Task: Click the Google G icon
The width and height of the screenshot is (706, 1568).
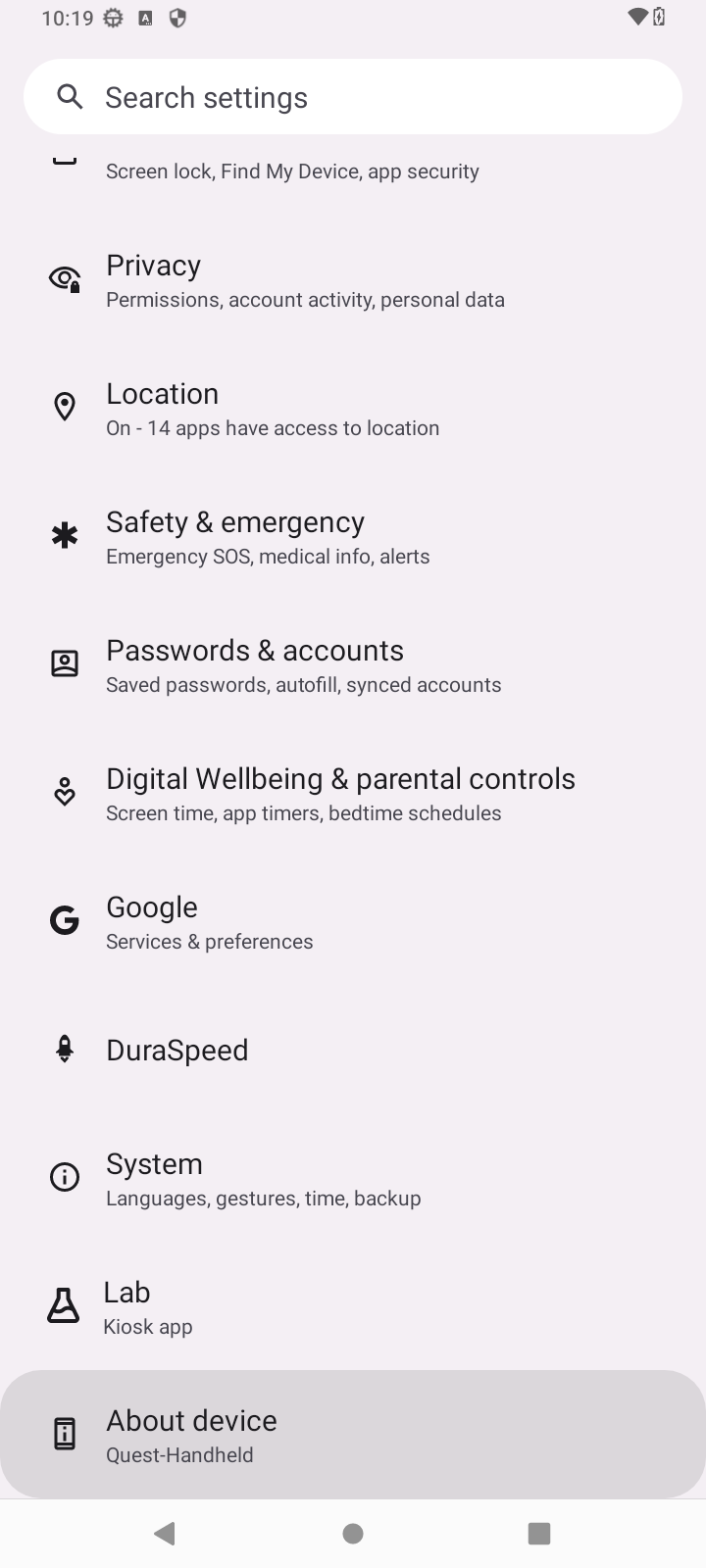Action: click(63, 919)
